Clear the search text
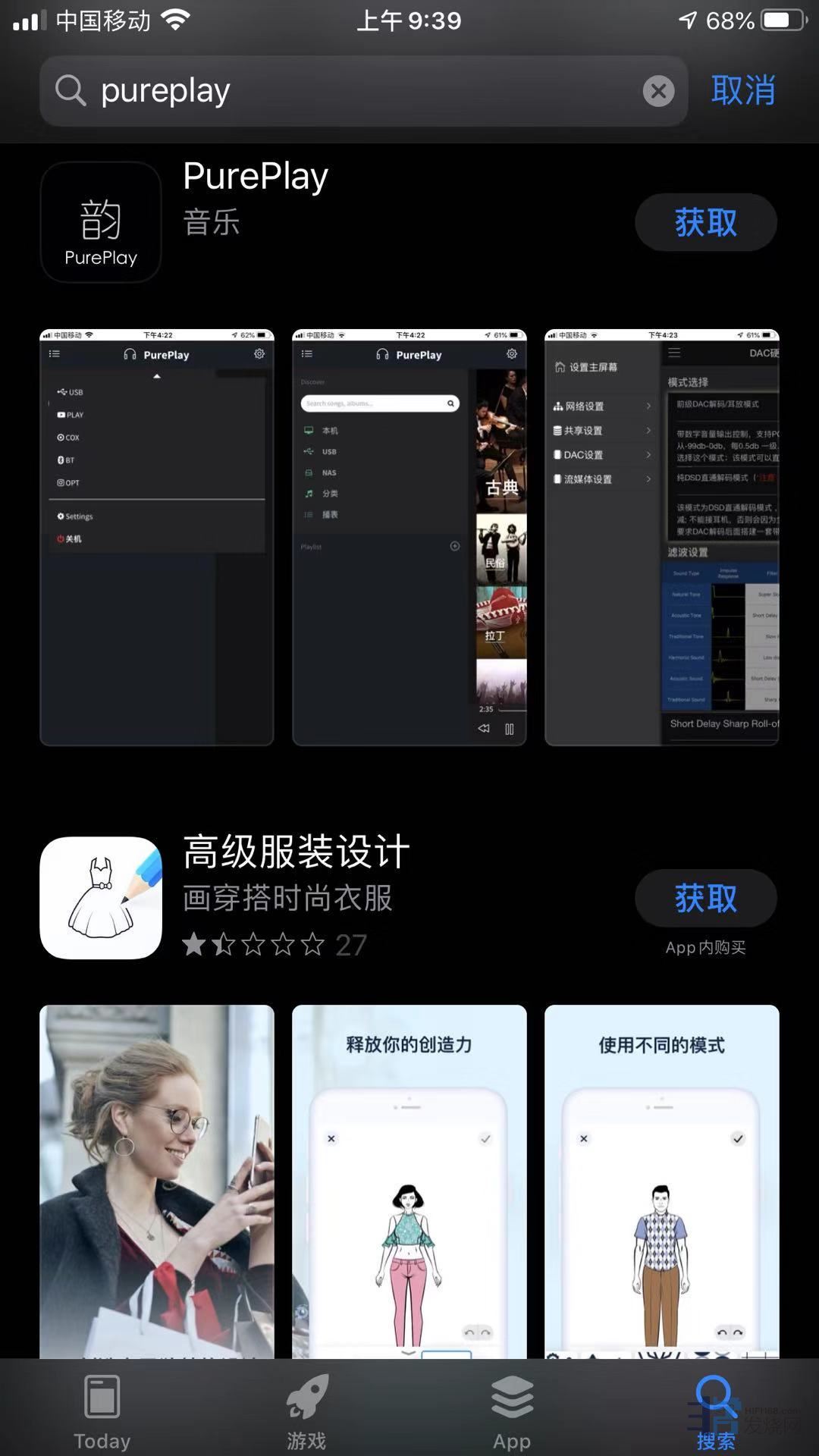819x1456 pixels. (x=658, y=91)
